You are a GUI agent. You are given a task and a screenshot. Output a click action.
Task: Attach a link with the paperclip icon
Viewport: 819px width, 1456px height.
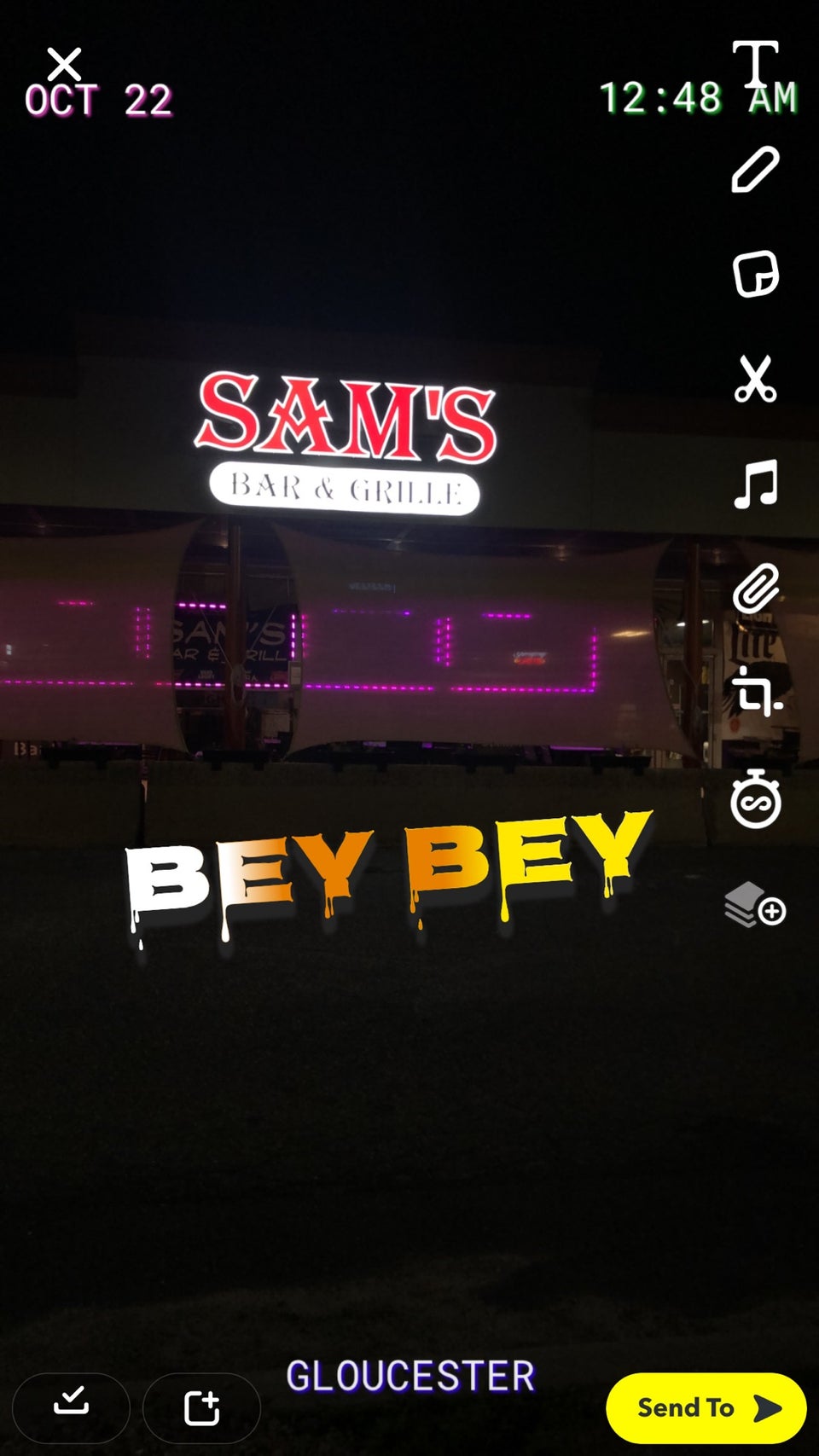(756, 589)
